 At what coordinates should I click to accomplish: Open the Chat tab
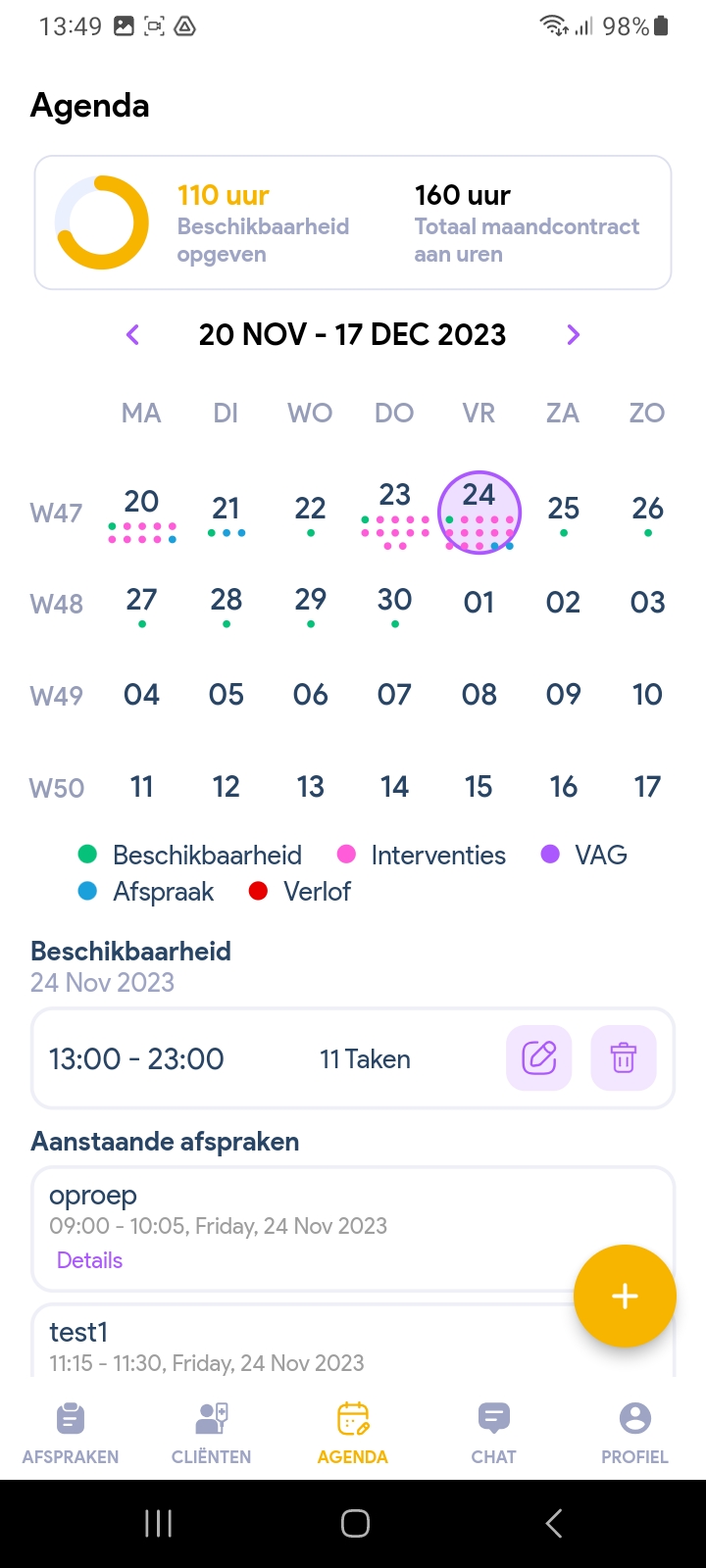click(x=494, y=1433)
